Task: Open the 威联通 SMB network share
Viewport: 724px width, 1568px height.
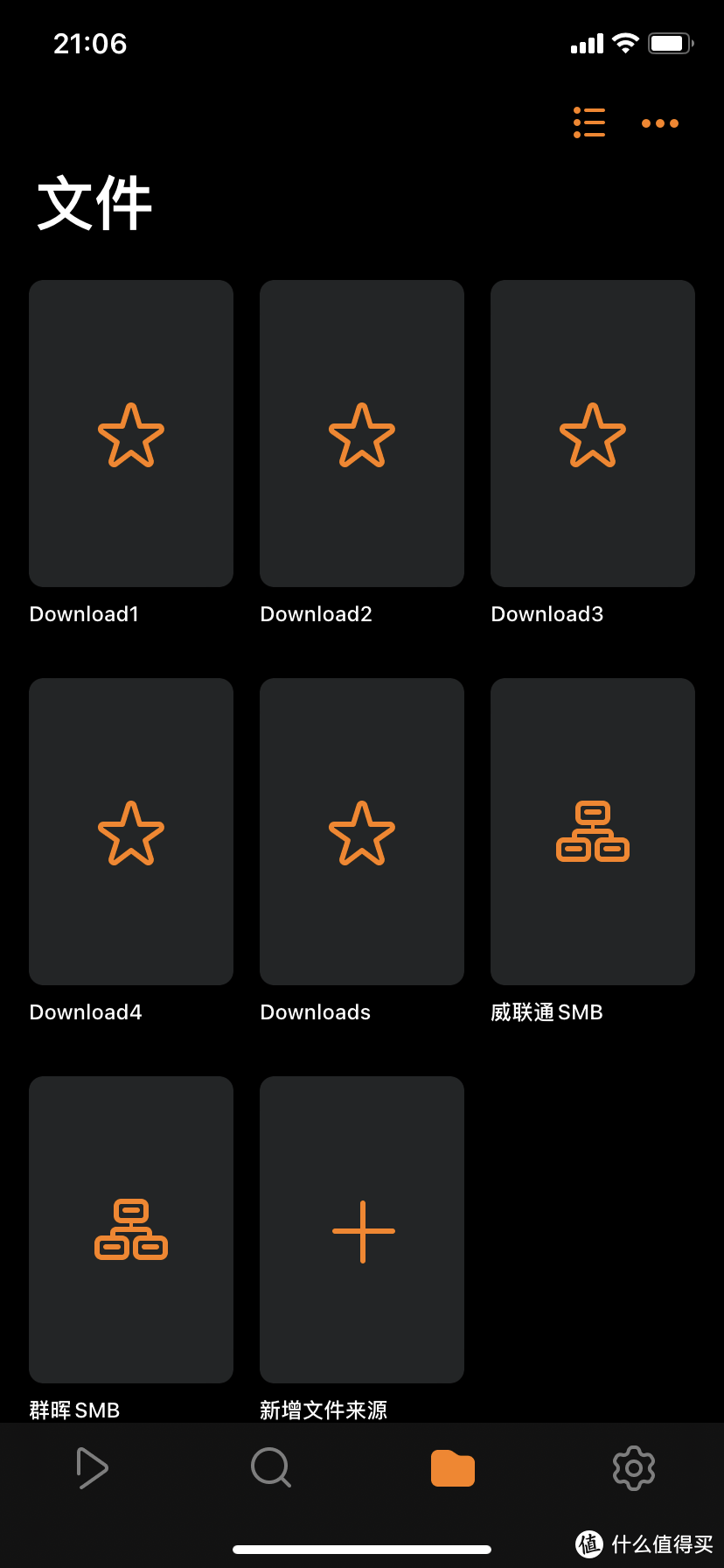Action: pyautogui.click(x=593, y=831)
